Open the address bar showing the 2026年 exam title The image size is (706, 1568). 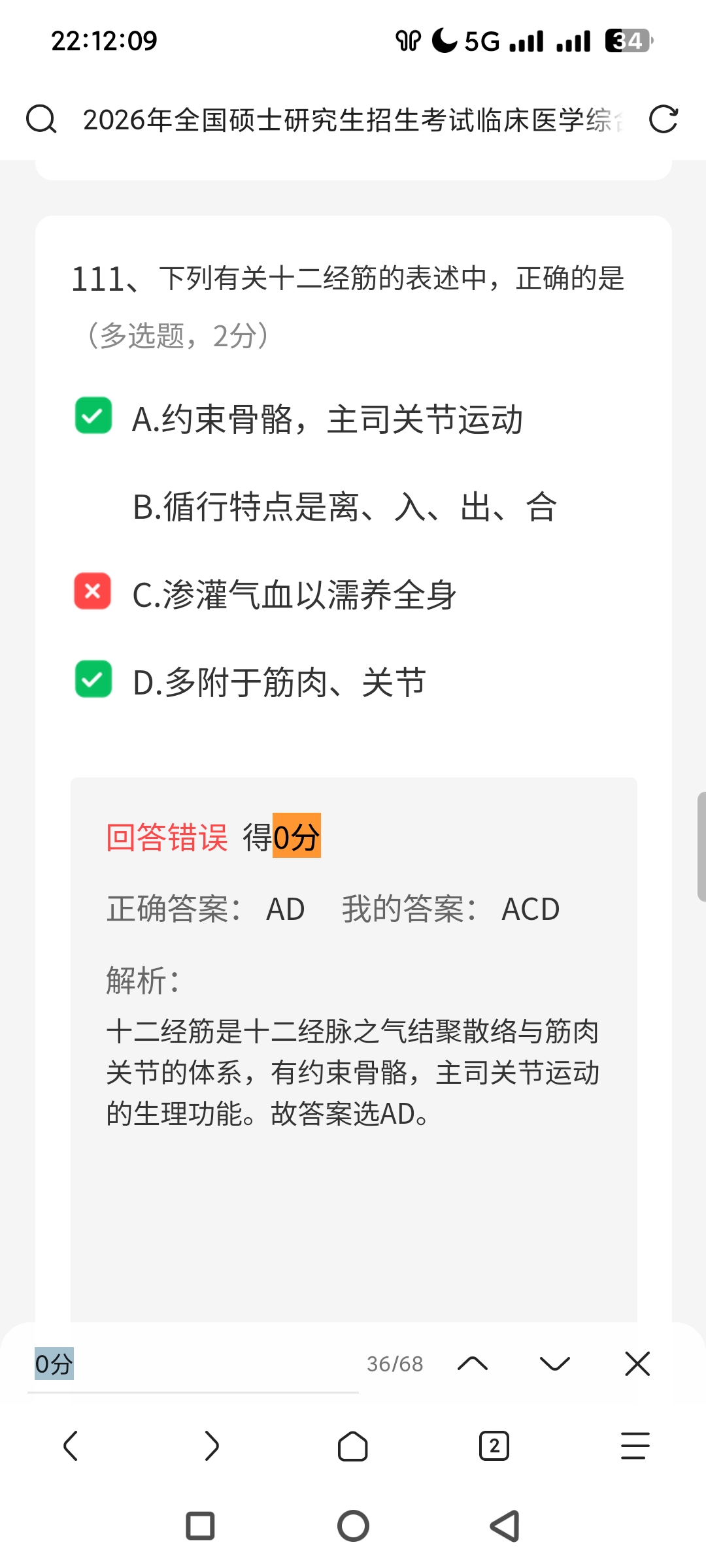pyautogui.click(x=353, y=120)
